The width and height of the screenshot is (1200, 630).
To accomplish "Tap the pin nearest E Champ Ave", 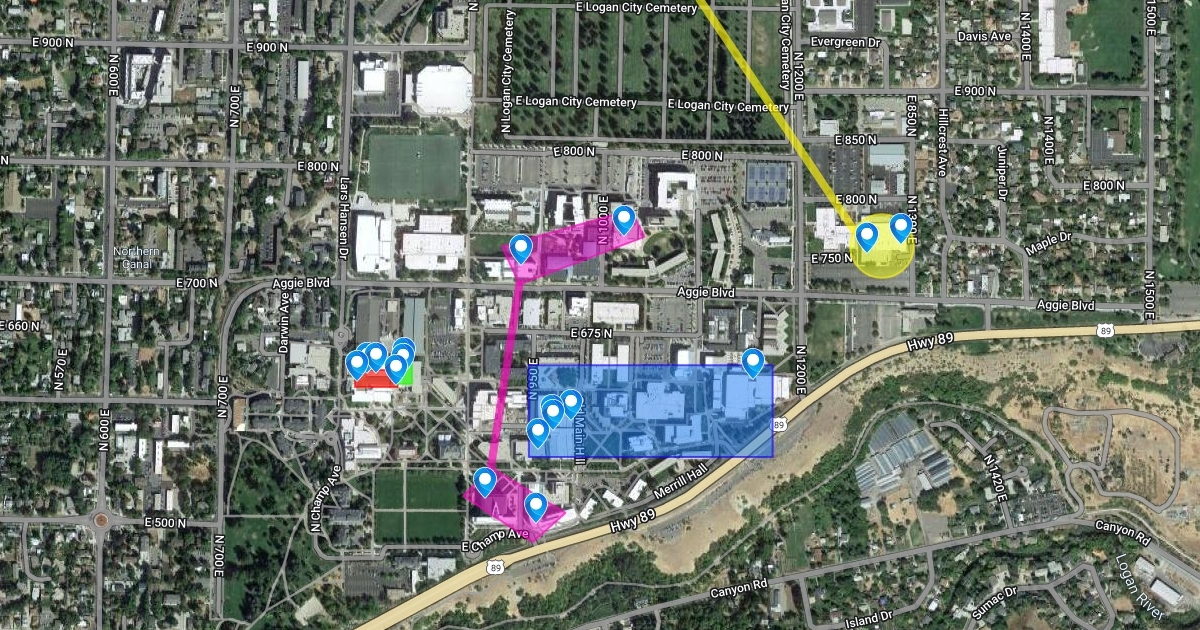I will click(x=536, y=507).
